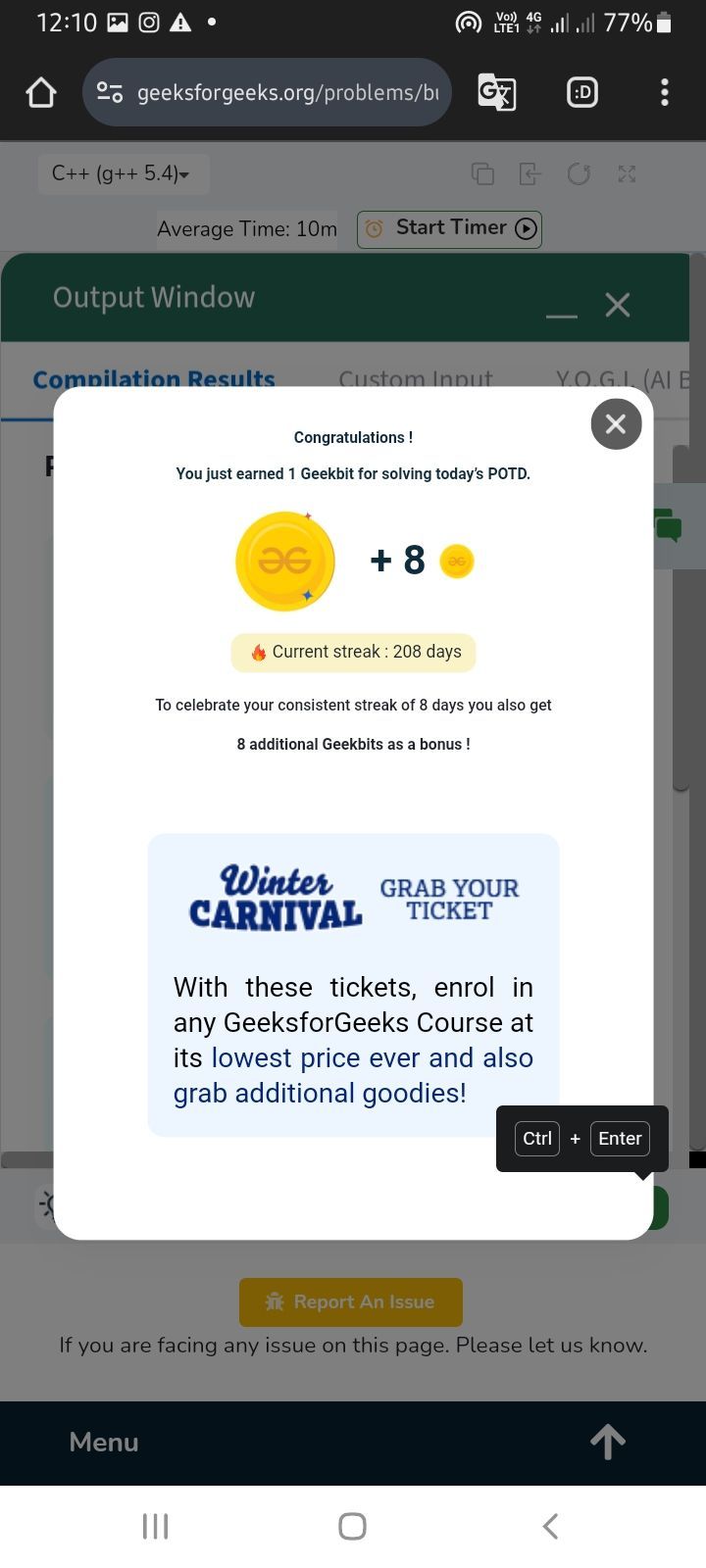
Task: Open the site Menu
Action: (x=104, y=1442)
